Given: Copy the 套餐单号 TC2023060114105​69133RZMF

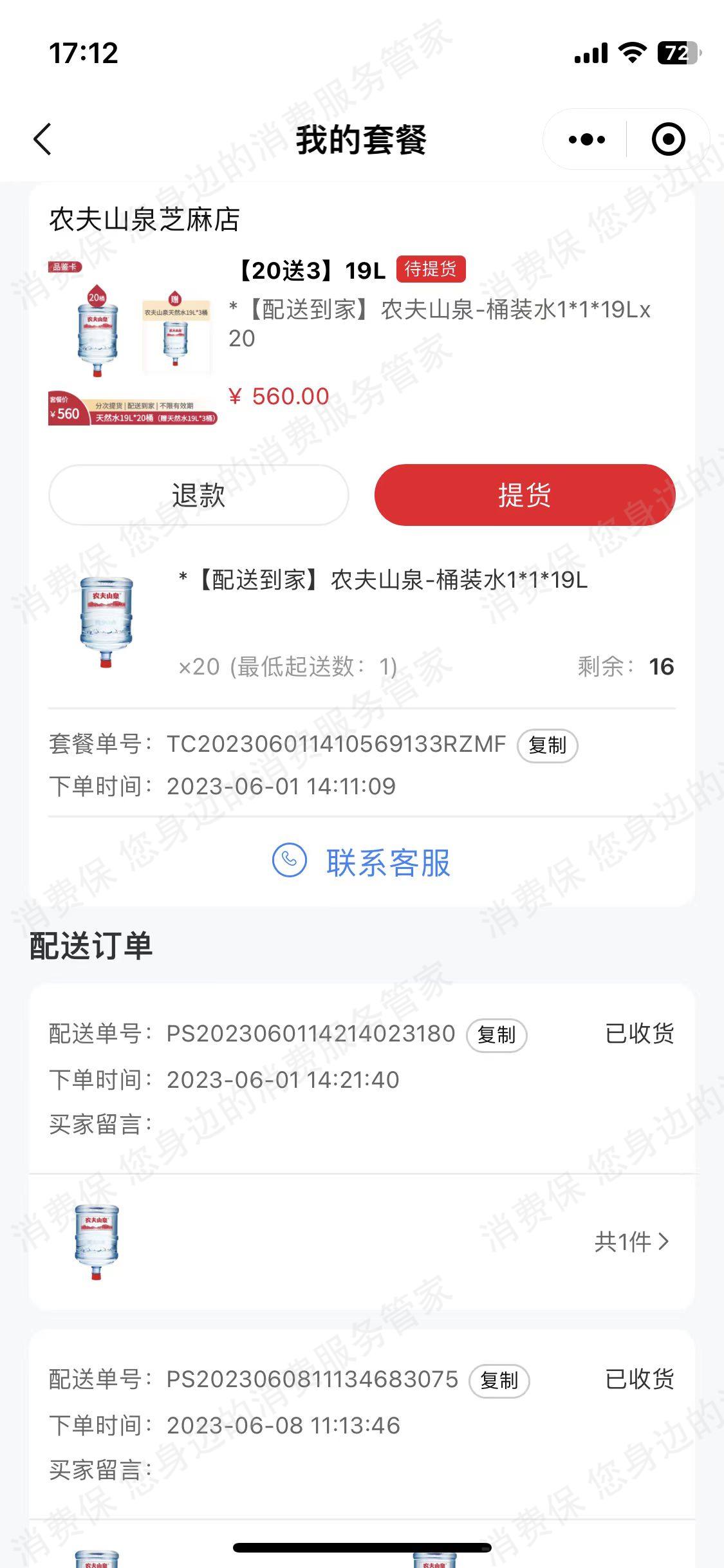Looking at the screenshot, I should tap(547, 745).
